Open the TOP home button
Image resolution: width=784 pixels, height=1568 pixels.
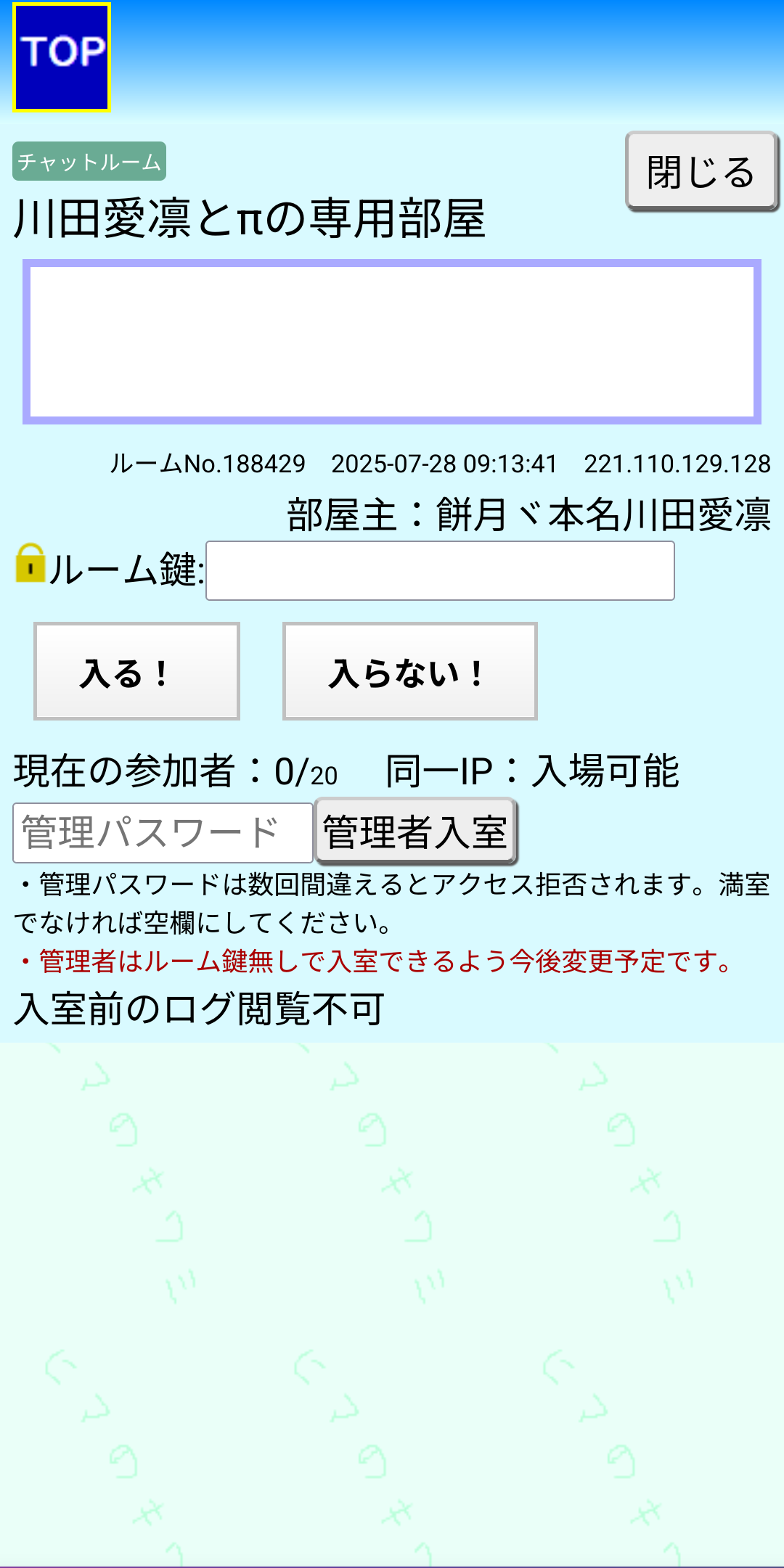[62, 57]
